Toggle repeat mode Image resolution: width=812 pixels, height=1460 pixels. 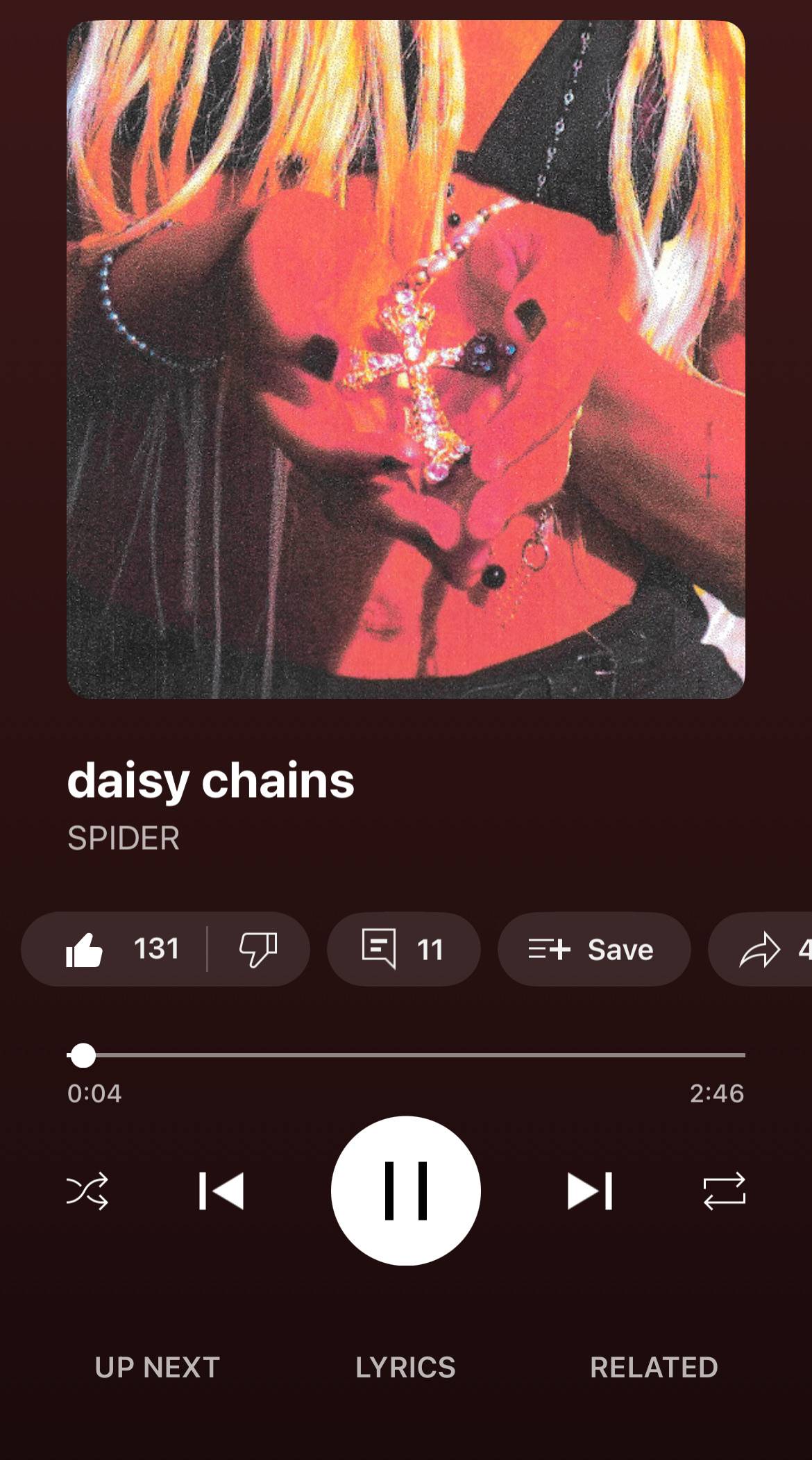[x=725, y=1191]
